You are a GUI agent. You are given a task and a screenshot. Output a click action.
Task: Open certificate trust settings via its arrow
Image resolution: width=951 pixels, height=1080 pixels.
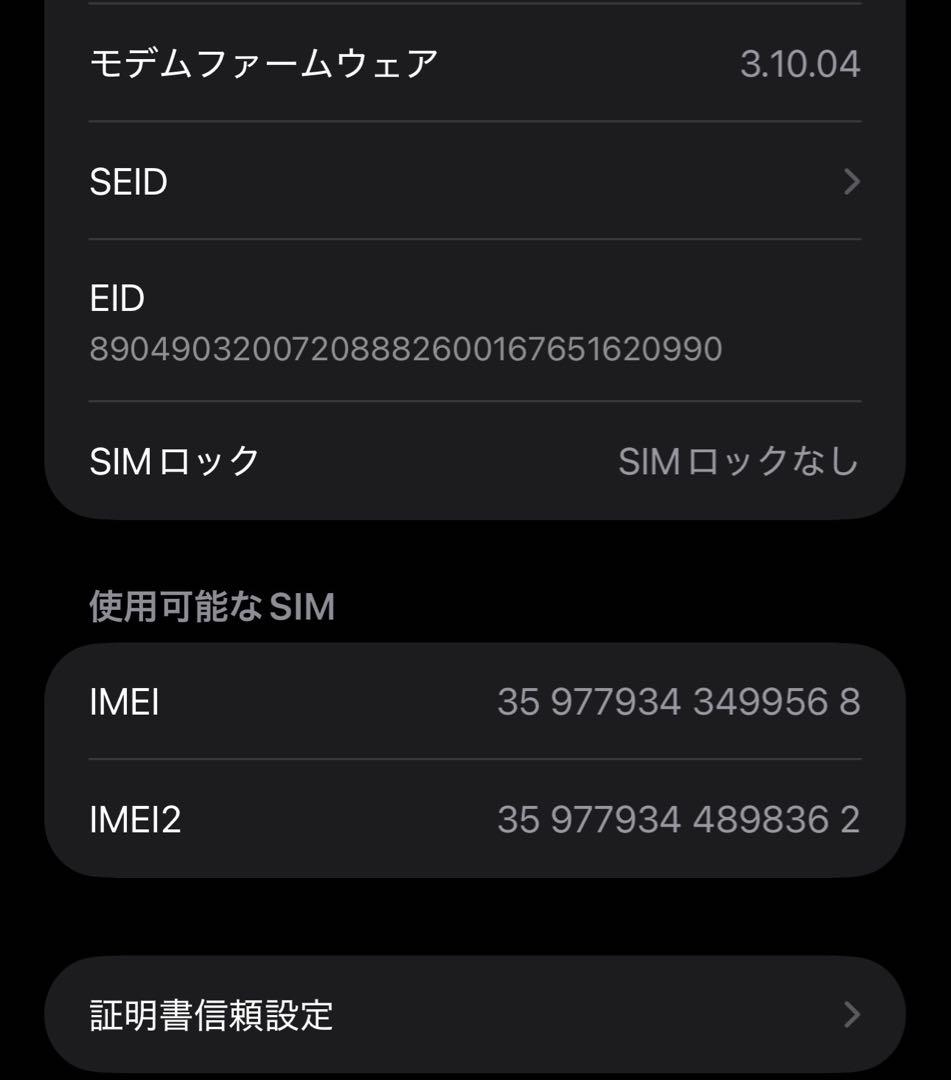tap(851, 1013)
